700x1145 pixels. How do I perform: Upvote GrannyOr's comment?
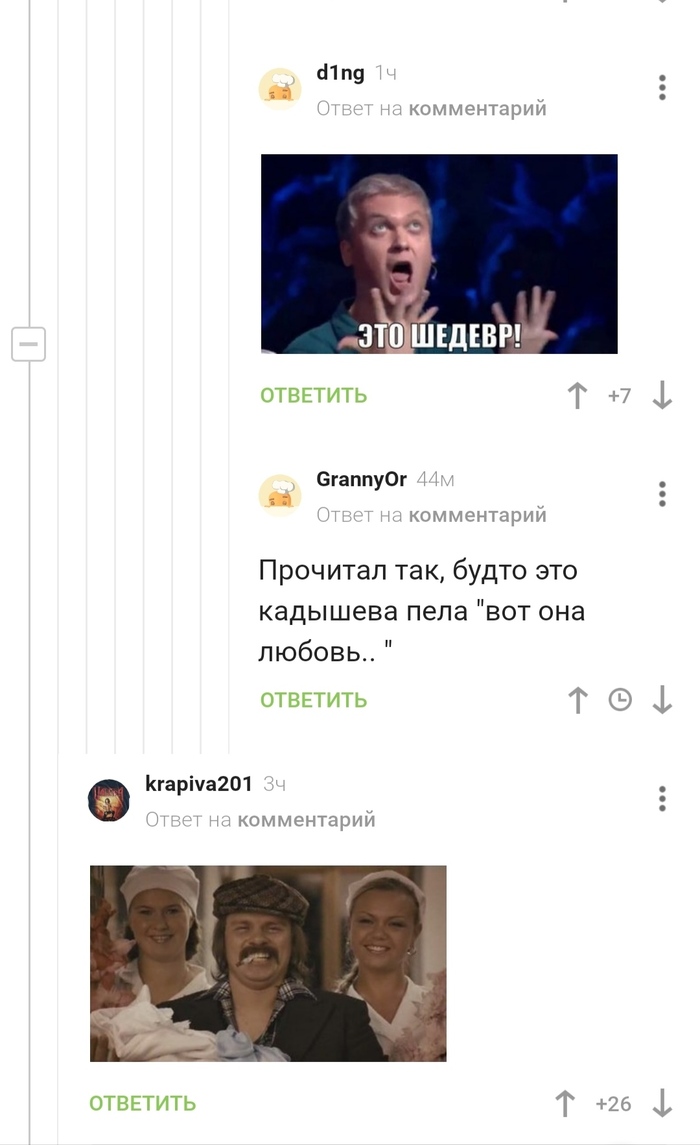point(577,700)
